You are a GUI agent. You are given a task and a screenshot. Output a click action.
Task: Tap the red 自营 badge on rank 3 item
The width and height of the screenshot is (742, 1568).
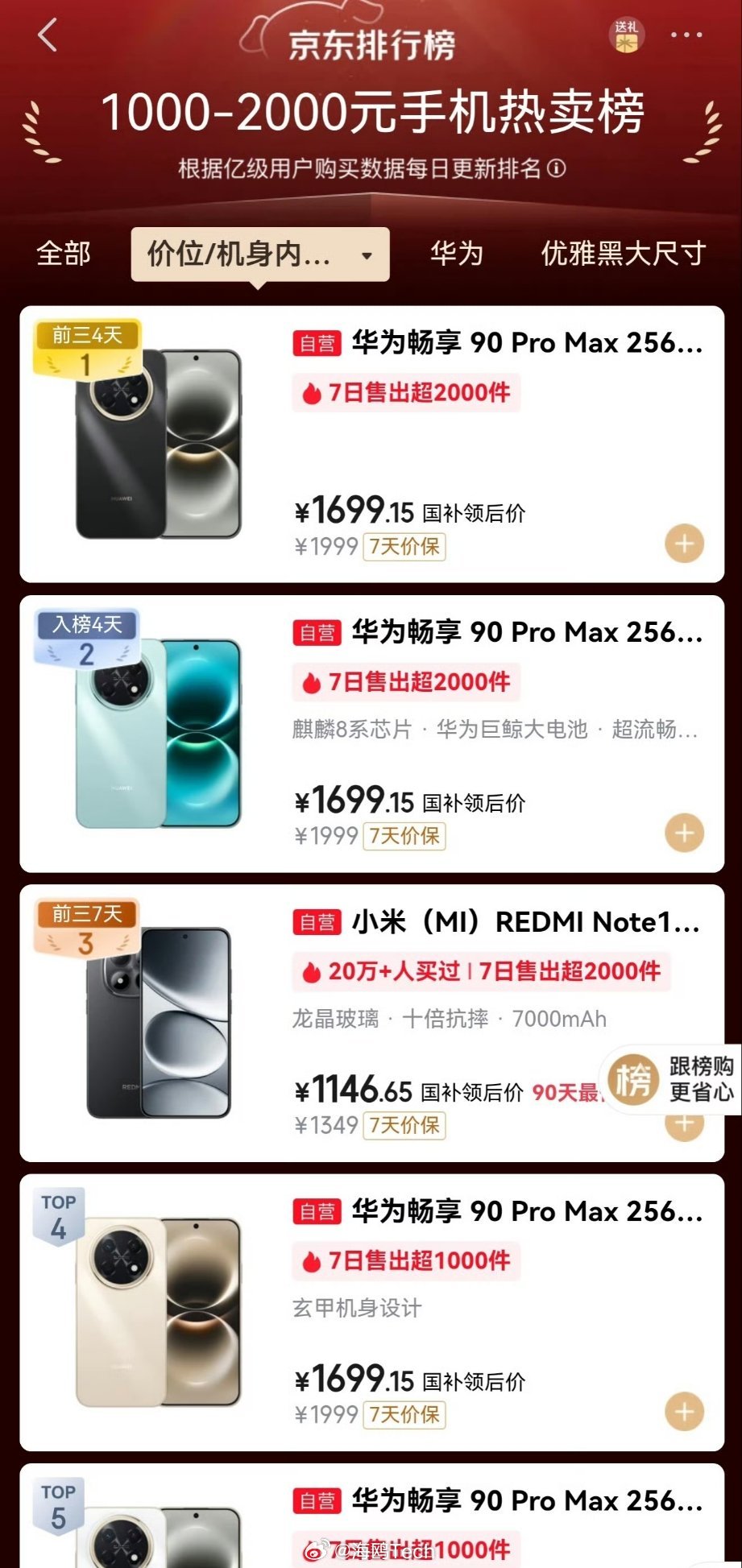coord(317,922)
